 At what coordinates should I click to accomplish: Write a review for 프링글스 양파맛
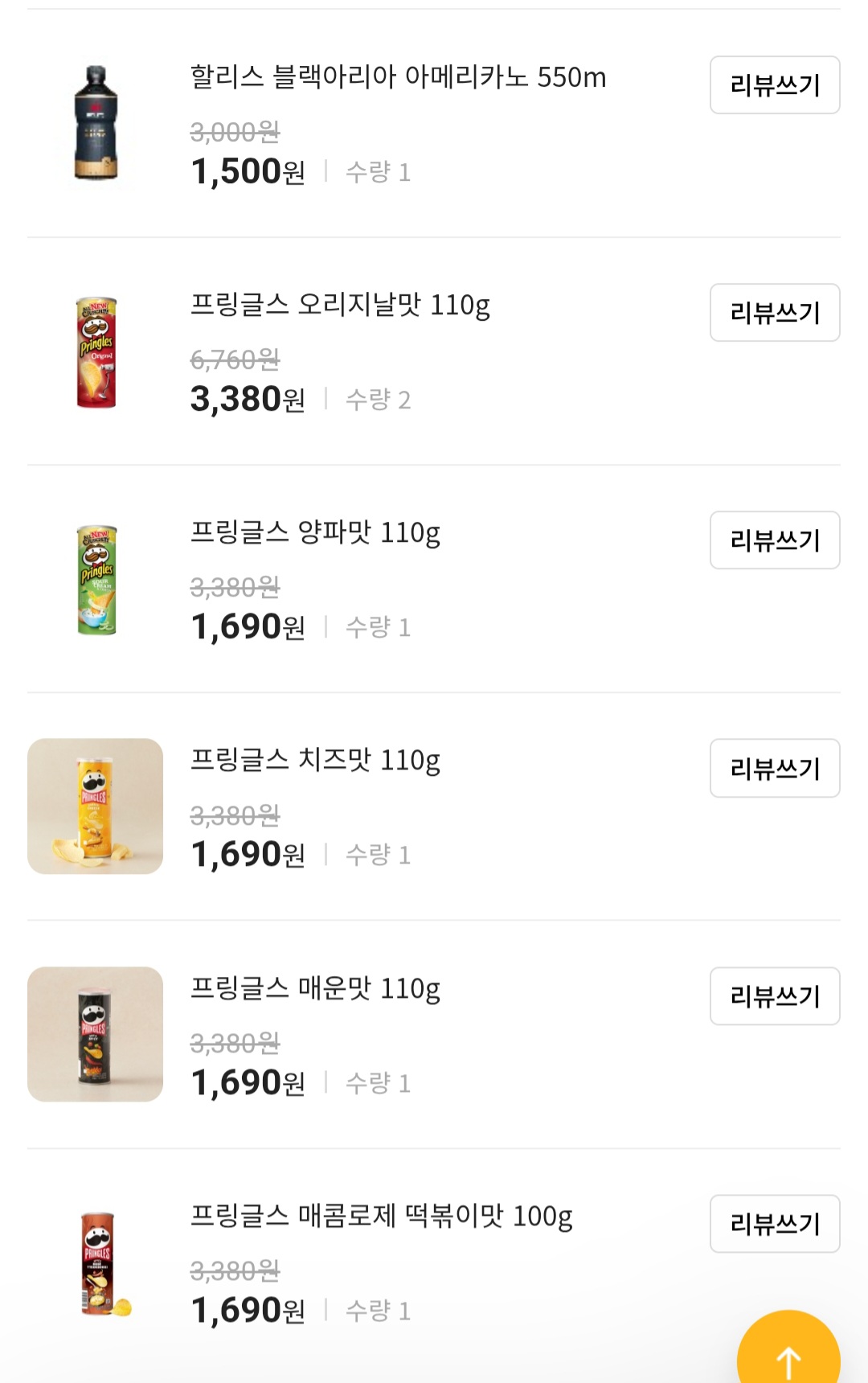774,540
